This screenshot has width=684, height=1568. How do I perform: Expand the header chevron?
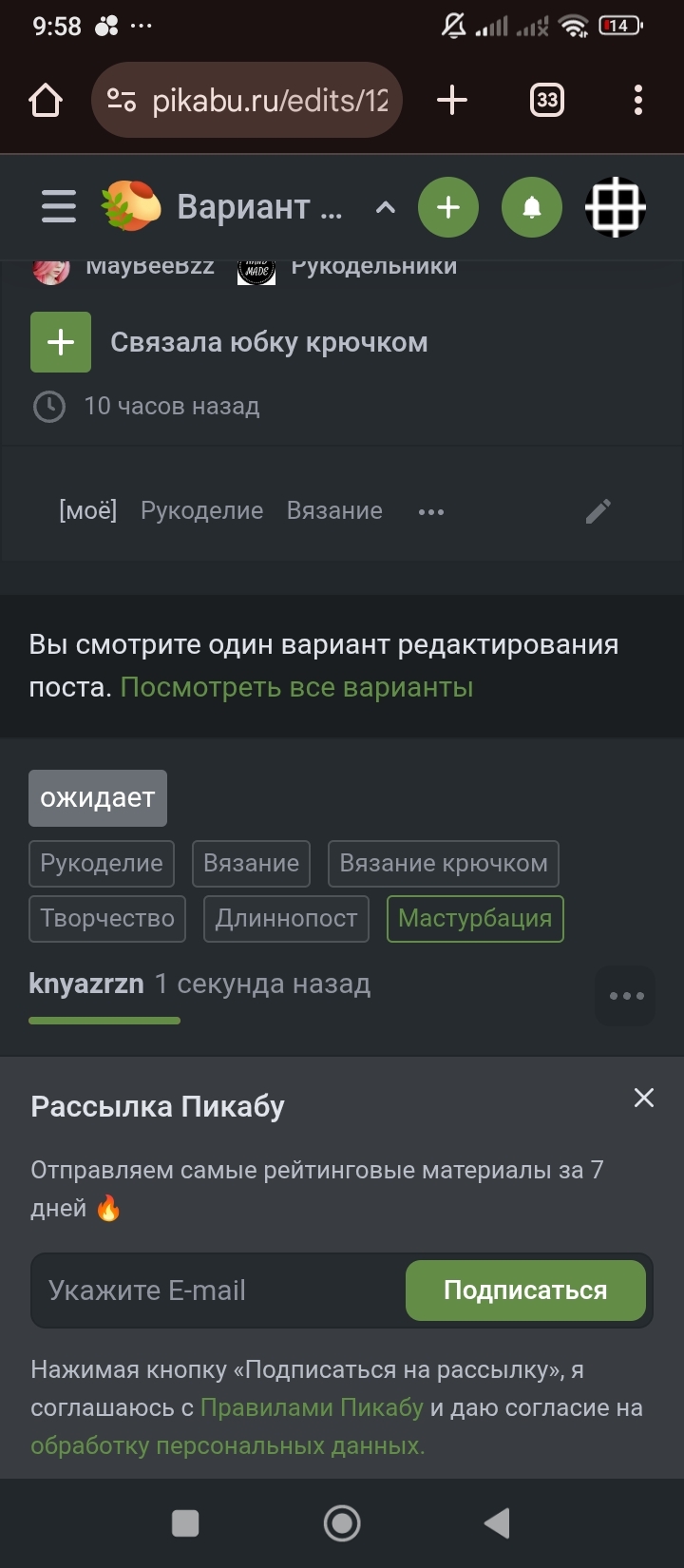[x=386, y=207]
